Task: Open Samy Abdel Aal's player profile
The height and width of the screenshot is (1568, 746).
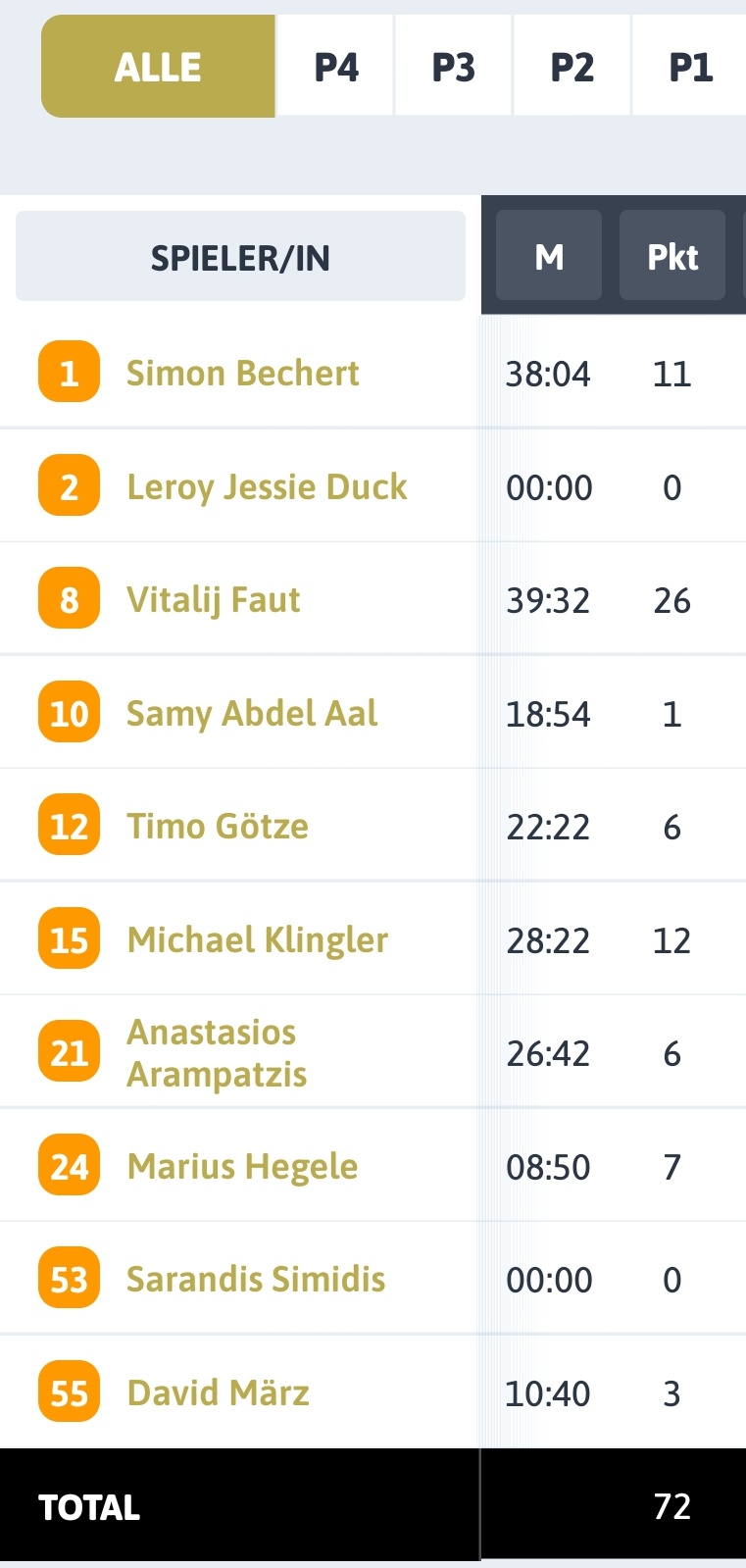Action: point(252,713)
